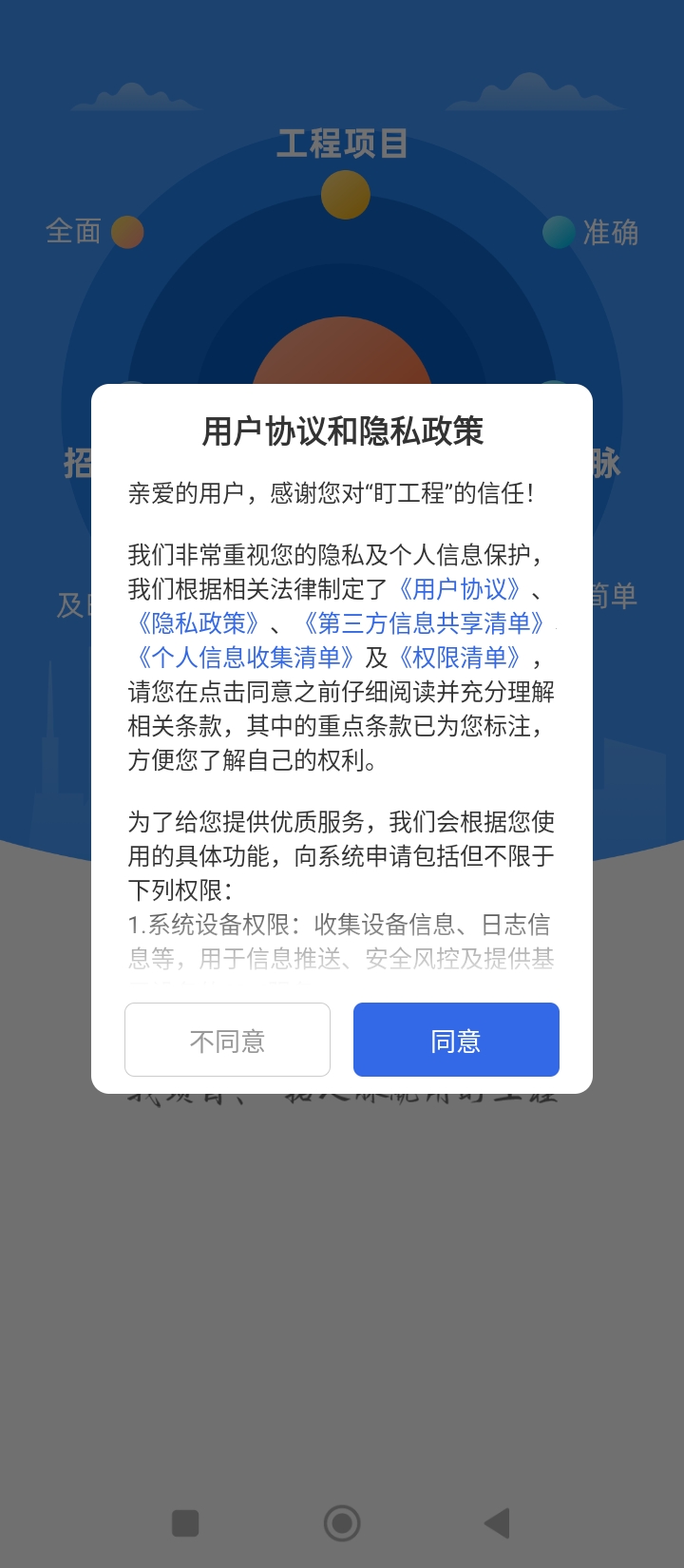The height and width of the screenshot is (1568, 684).
Task: Return to the home screen via home button
Action: (342, 1523)
